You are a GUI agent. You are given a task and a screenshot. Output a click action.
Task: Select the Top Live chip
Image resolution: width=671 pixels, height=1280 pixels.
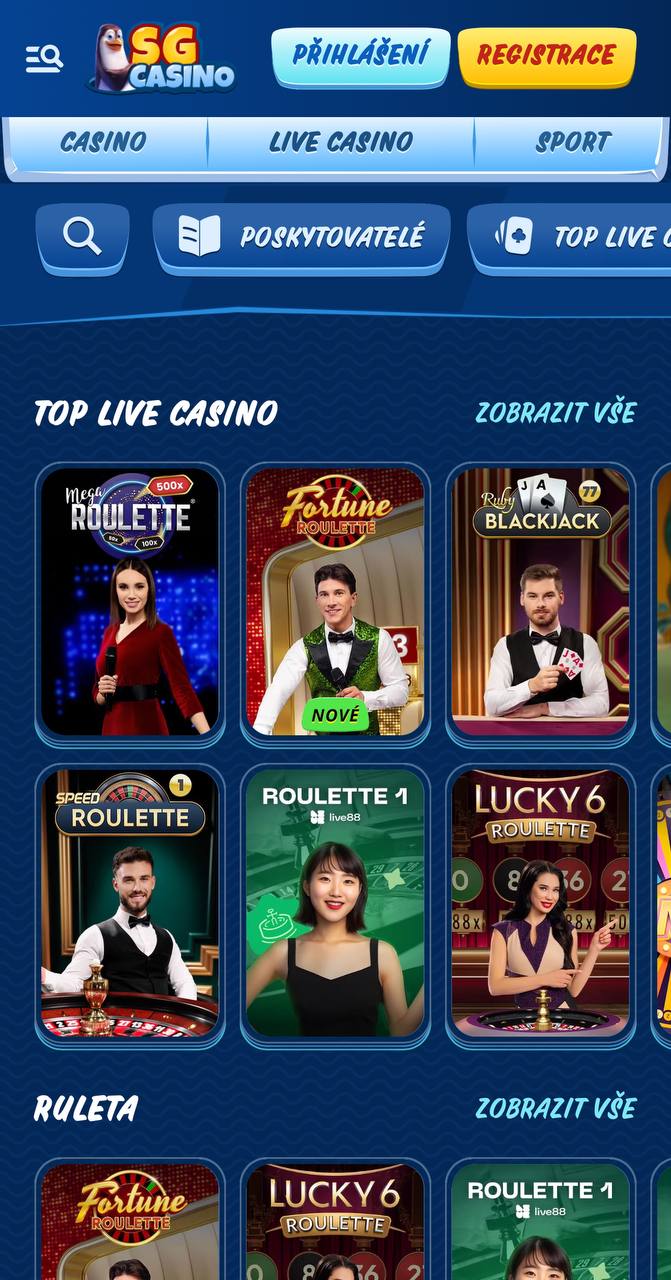(570, 237)
